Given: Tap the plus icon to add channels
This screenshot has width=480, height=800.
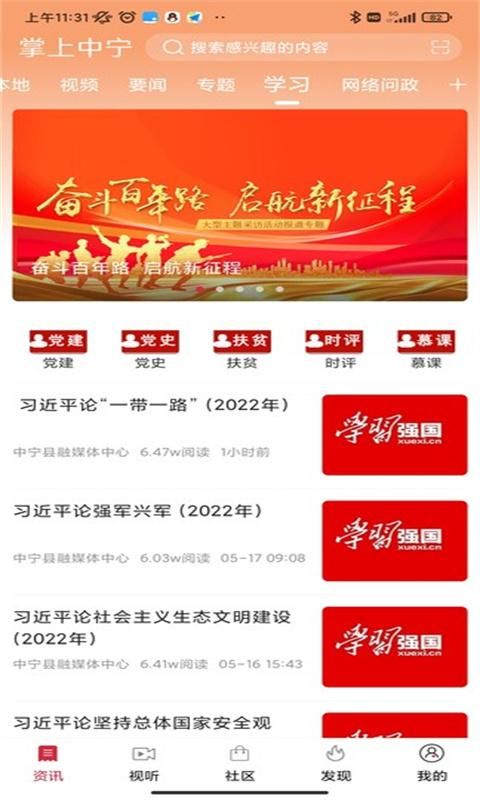Looking at the screenshot, I should point(458,85).
